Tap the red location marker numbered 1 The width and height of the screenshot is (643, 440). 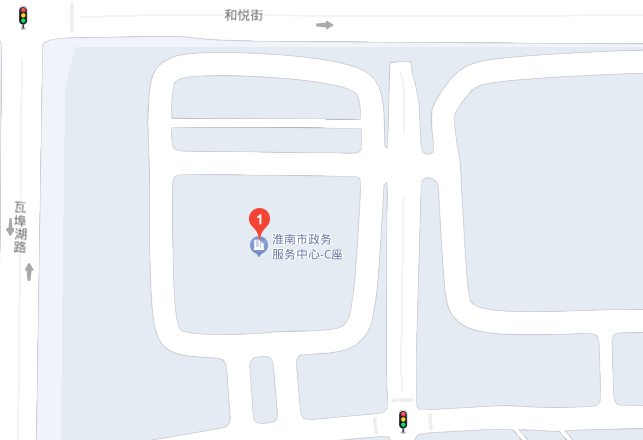[x=259, y=219]
